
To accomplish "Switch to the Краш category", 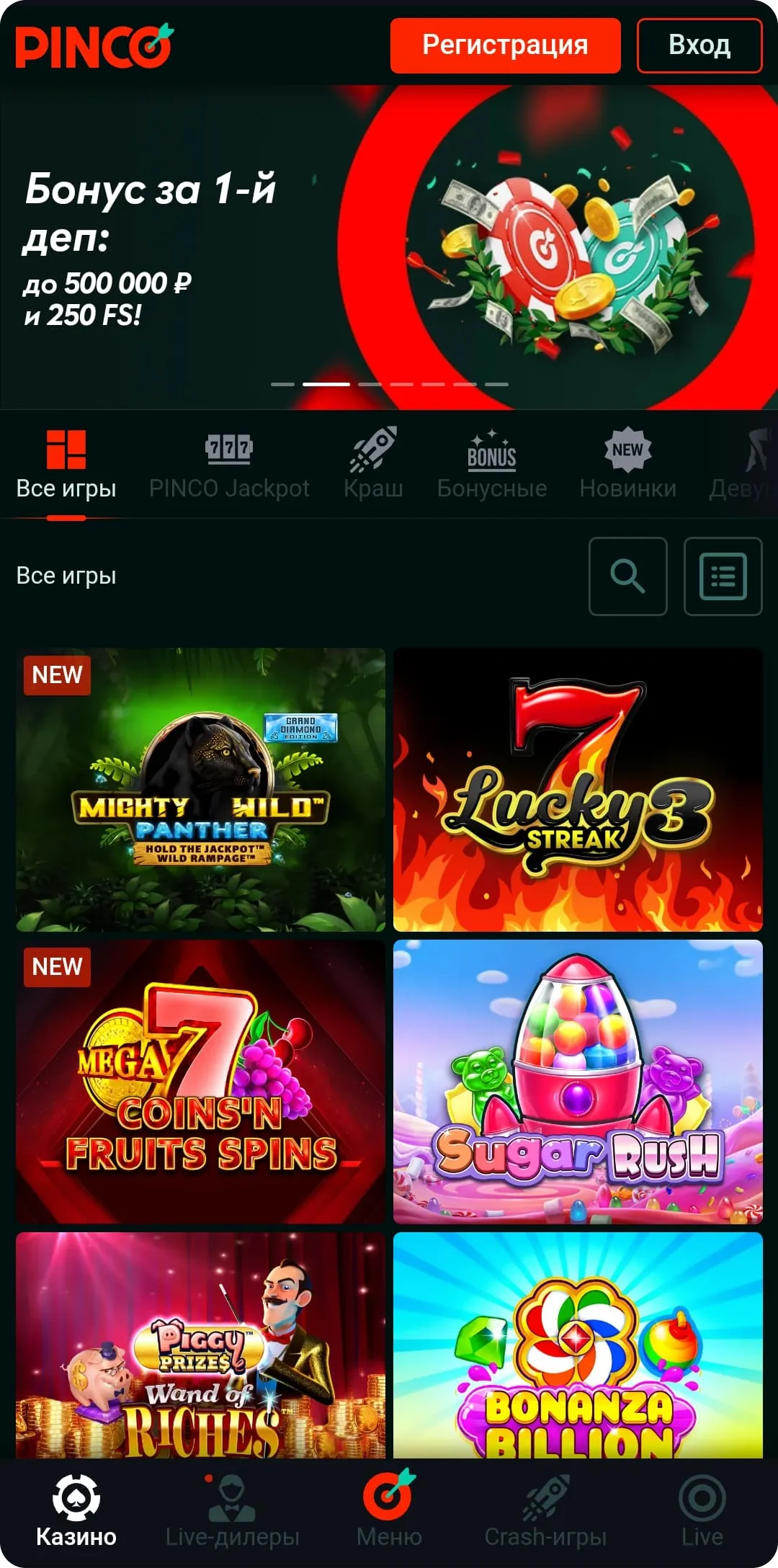I will tap(373, 465).
